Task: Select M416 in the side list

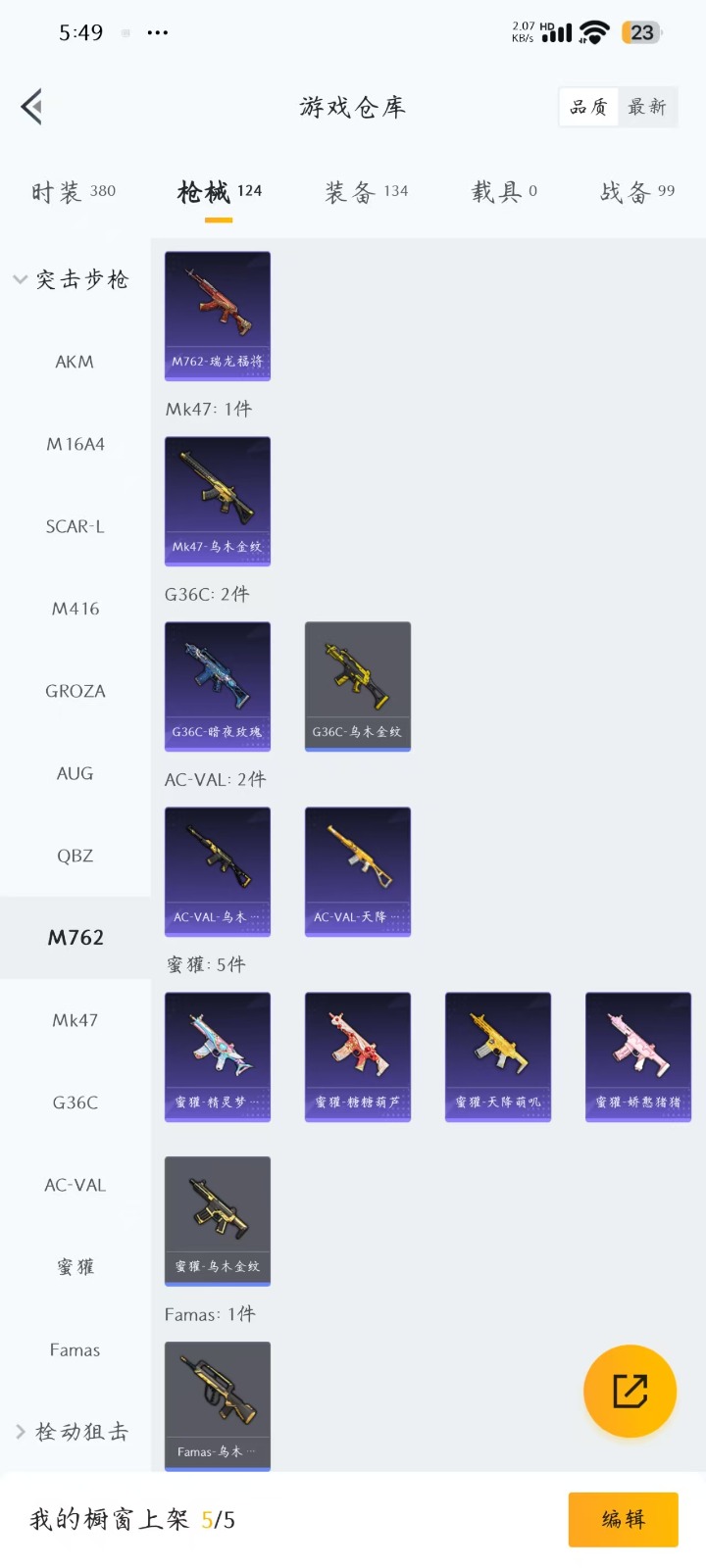Action: pos(75,609)
